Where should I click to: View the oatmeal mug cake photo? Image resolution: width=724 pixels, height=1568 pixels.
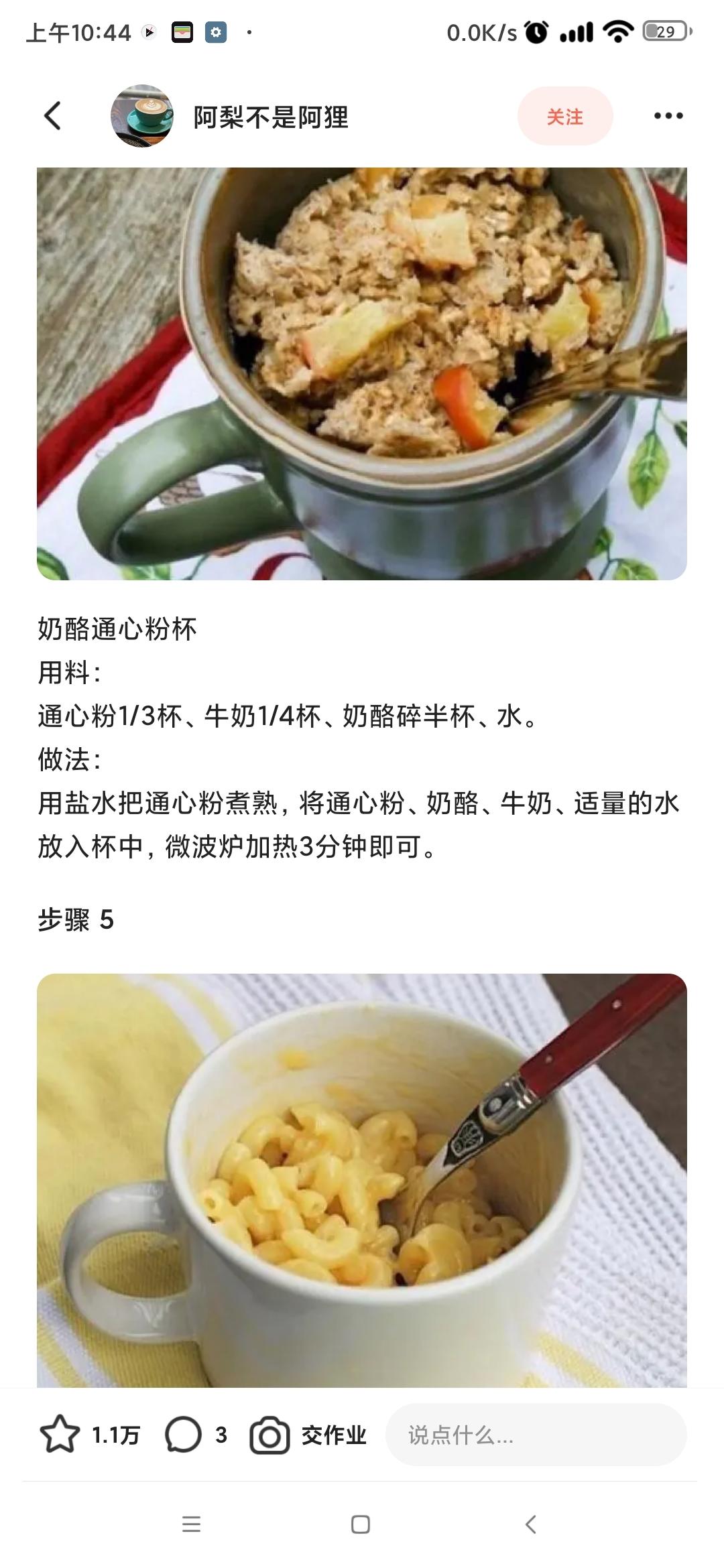point(362,374)
